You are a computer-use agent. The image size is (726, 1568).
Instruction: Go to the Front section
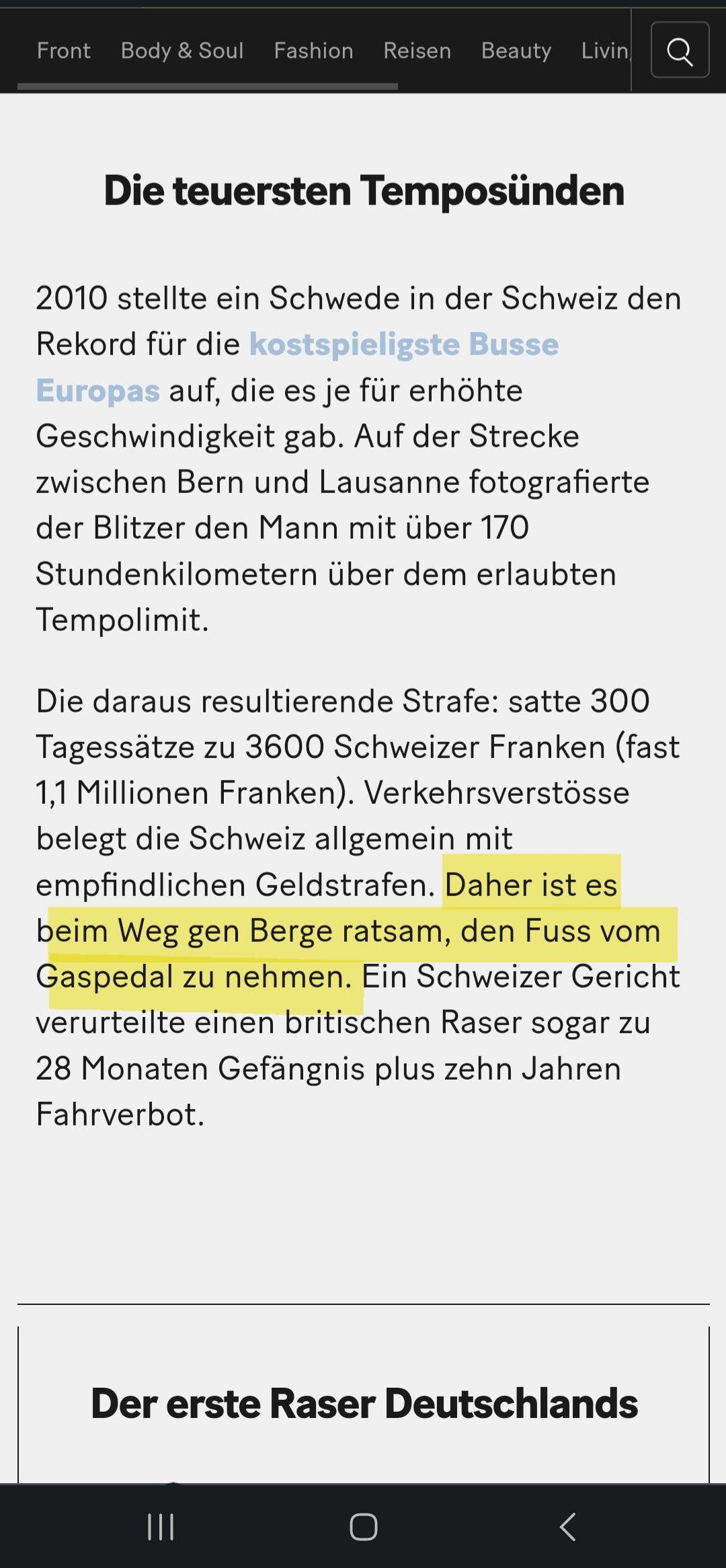pyautogui.click(x=64, y=50)
